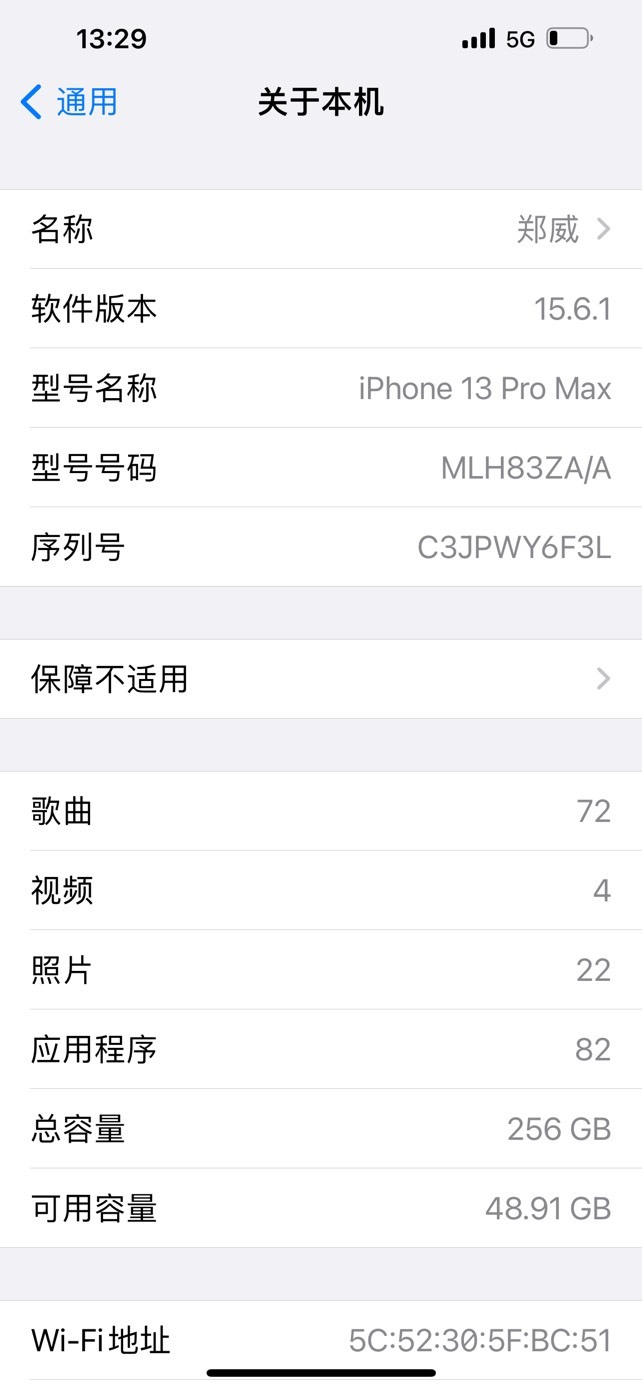Screen dimensions: 642x1389
Task: Open the 保障不适用 coverage row
Action: click(321, 679)
